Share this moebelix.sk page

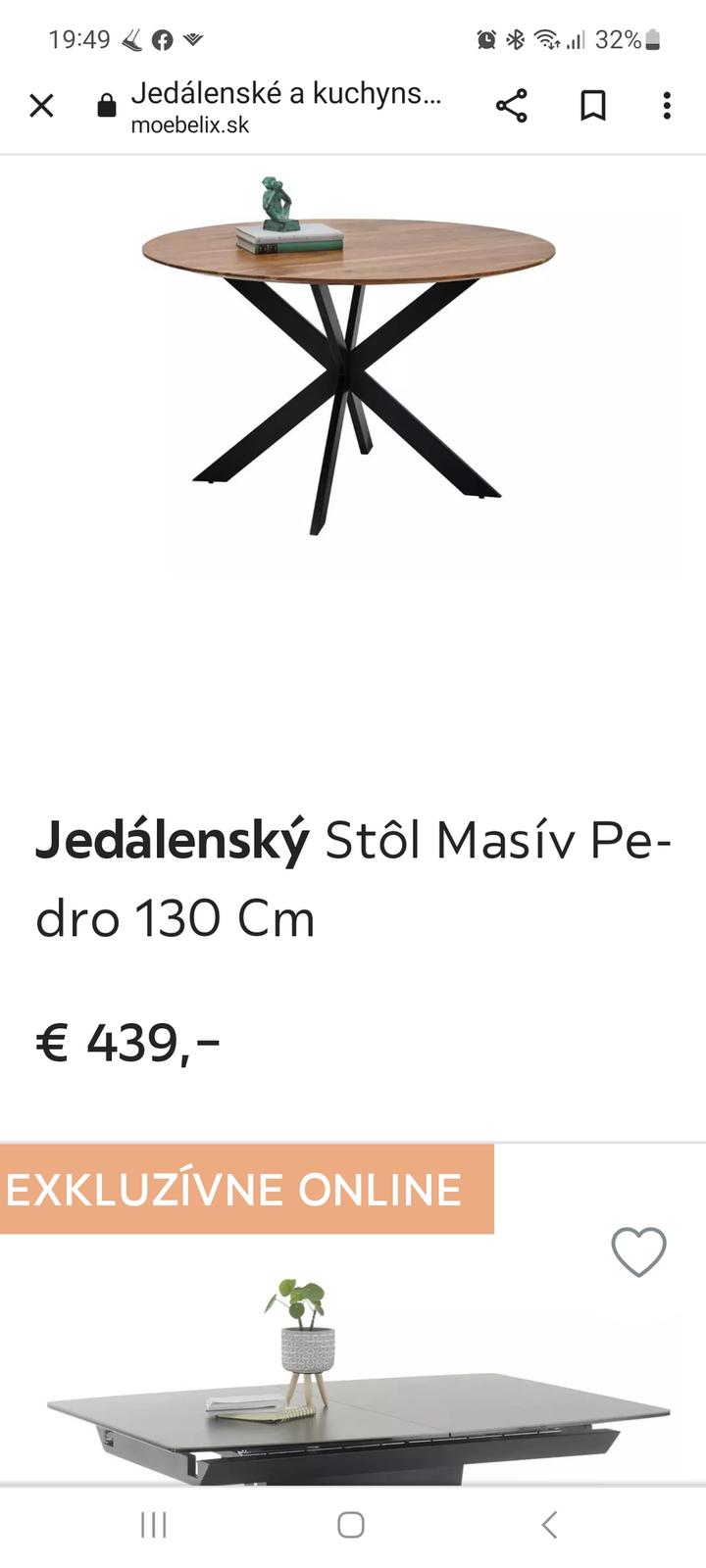tap(511, 106)
